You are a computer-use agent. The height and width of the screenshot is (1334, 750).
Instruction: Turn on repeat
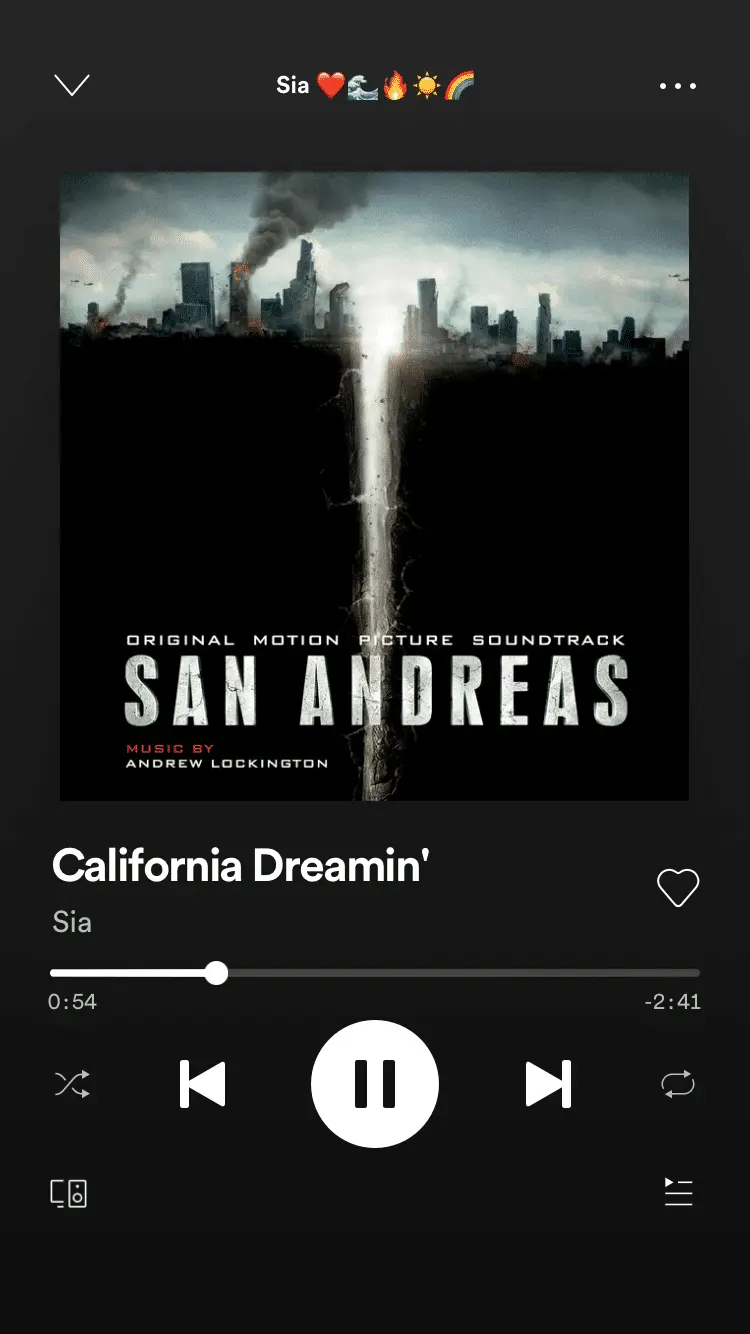point(677,1084)
